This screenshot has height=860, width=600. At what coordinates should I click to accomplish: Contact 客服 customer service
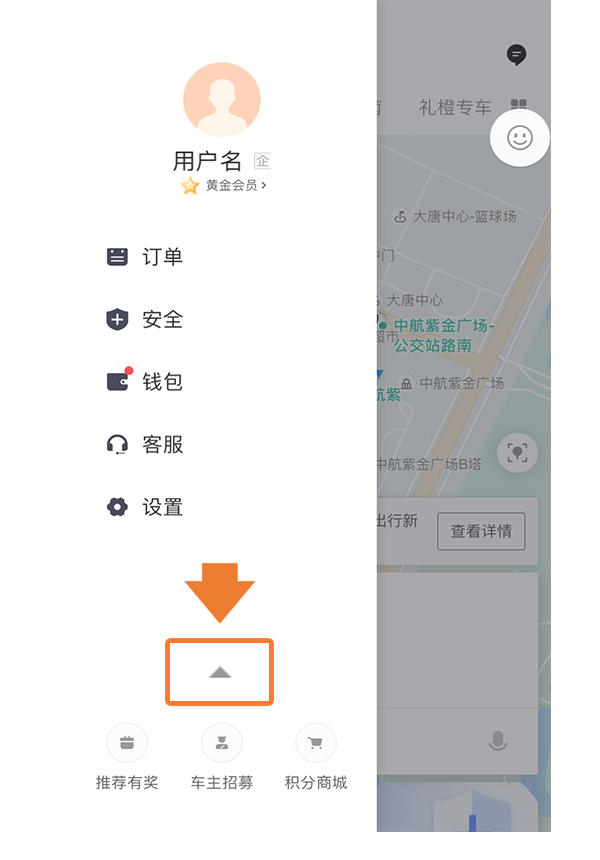click(146, 444)
